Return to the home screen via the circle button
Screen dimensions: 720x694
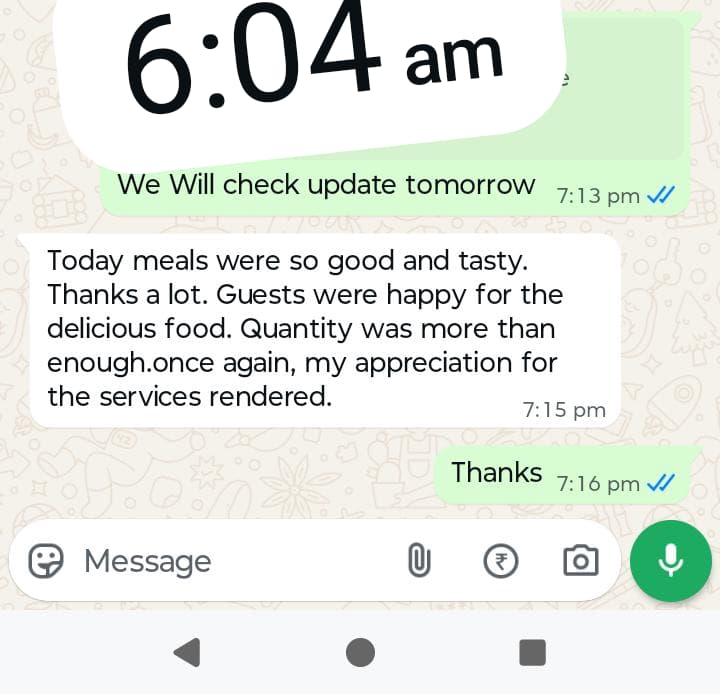pyautogui.click(x=360, y=653)
